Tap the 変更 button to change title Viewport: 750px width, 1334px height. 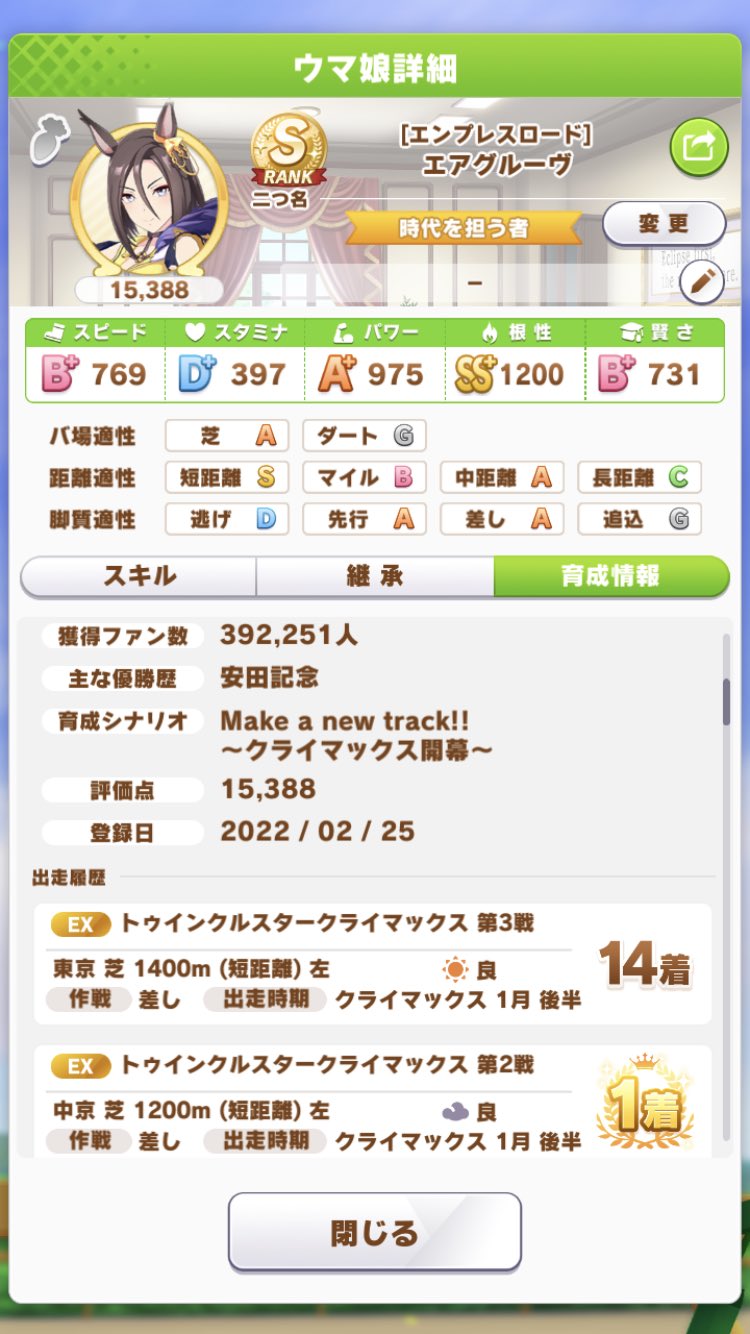(664, 223)
